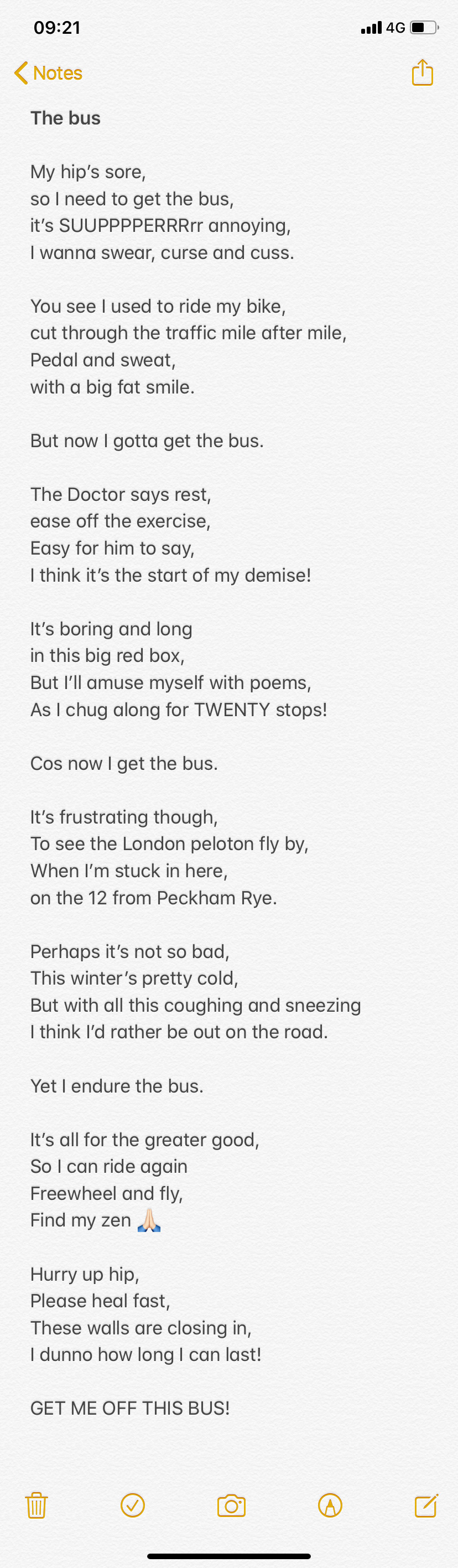This screenshot has width=458, height=1568.
Task: Add a checklist to the note
Action: 133,1505
